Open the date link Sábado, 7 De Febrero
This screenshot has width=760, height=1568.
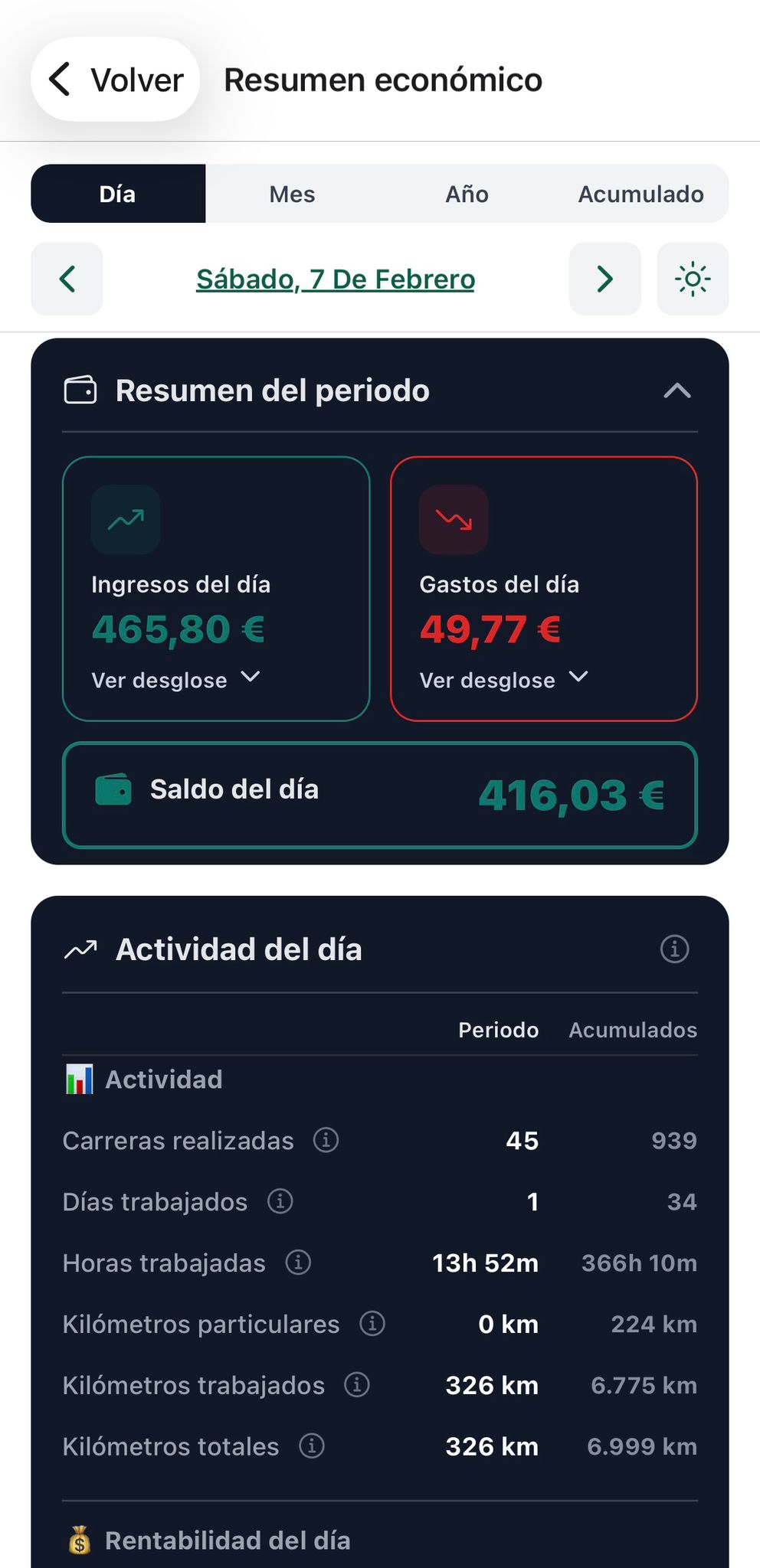pos(336,279)
